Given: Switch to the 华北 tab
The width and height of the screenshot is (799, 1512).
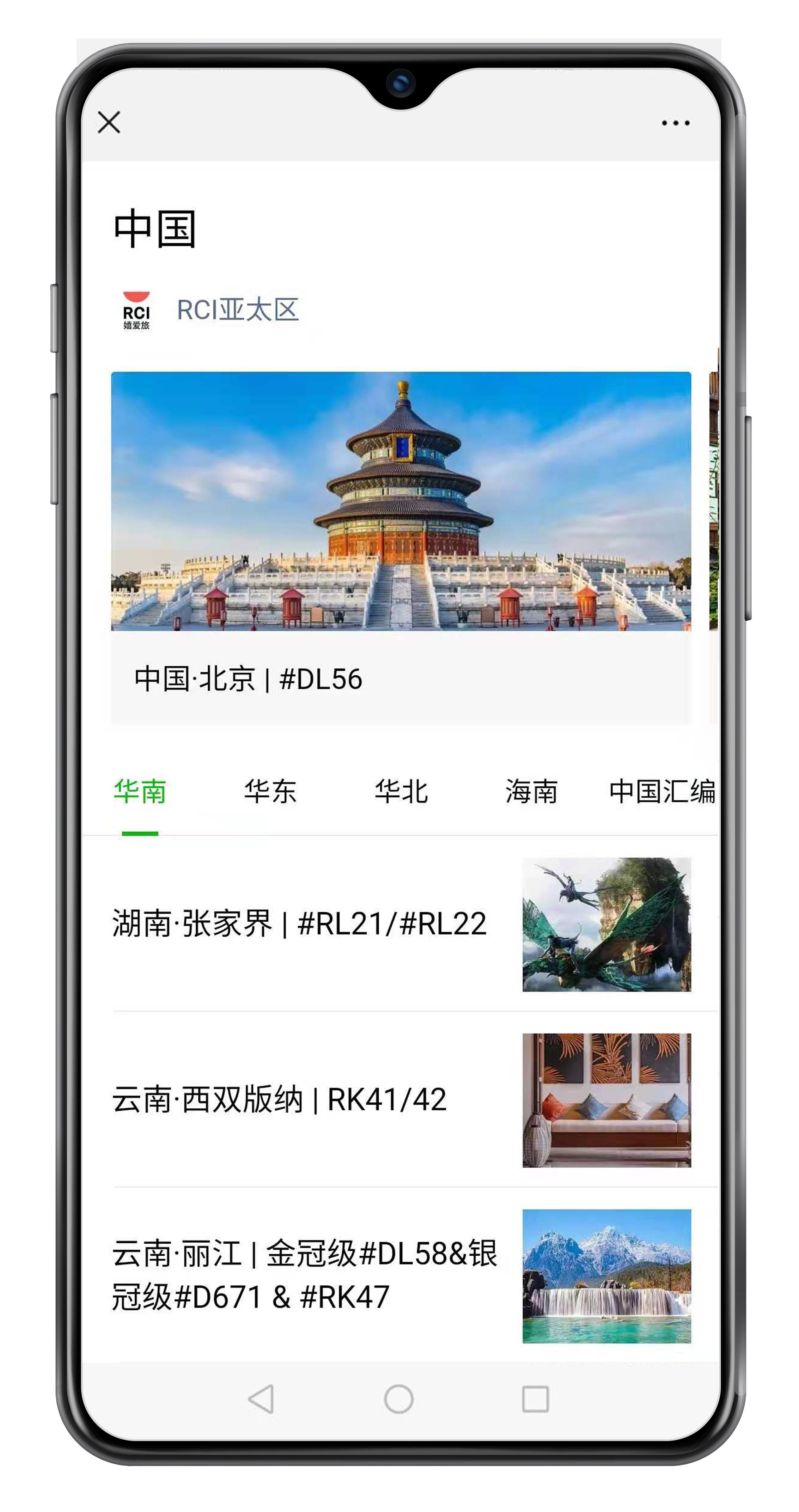Looking at the screenshot, I should 401,792.
